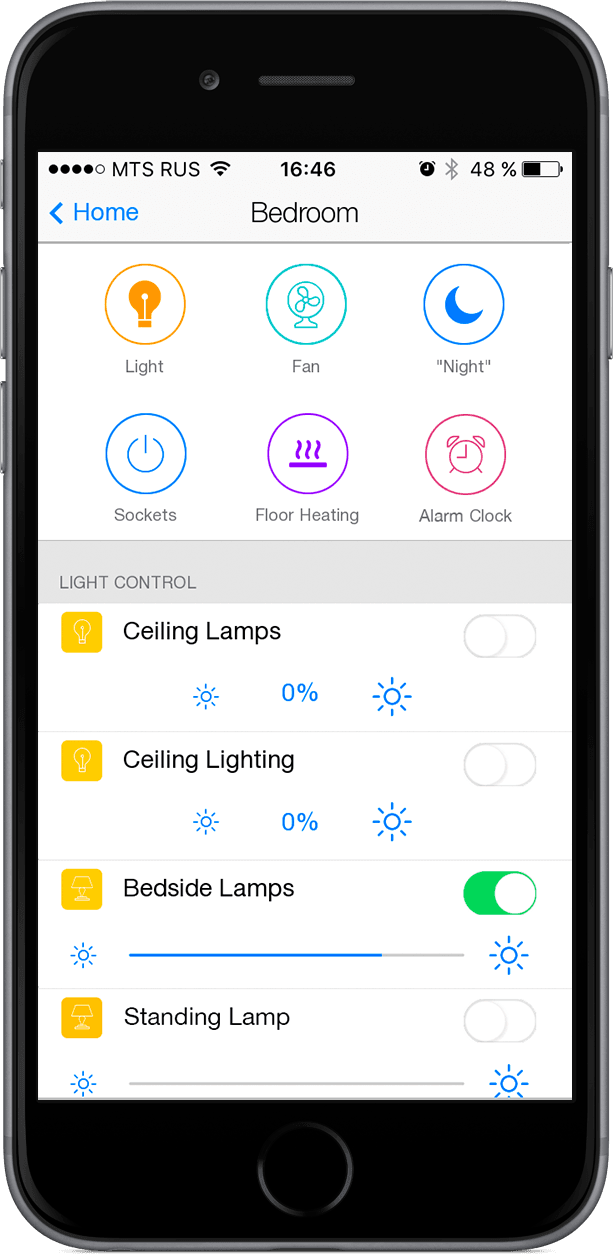Open the Fan control
613x1255 pixels.
tap(306, 303)
